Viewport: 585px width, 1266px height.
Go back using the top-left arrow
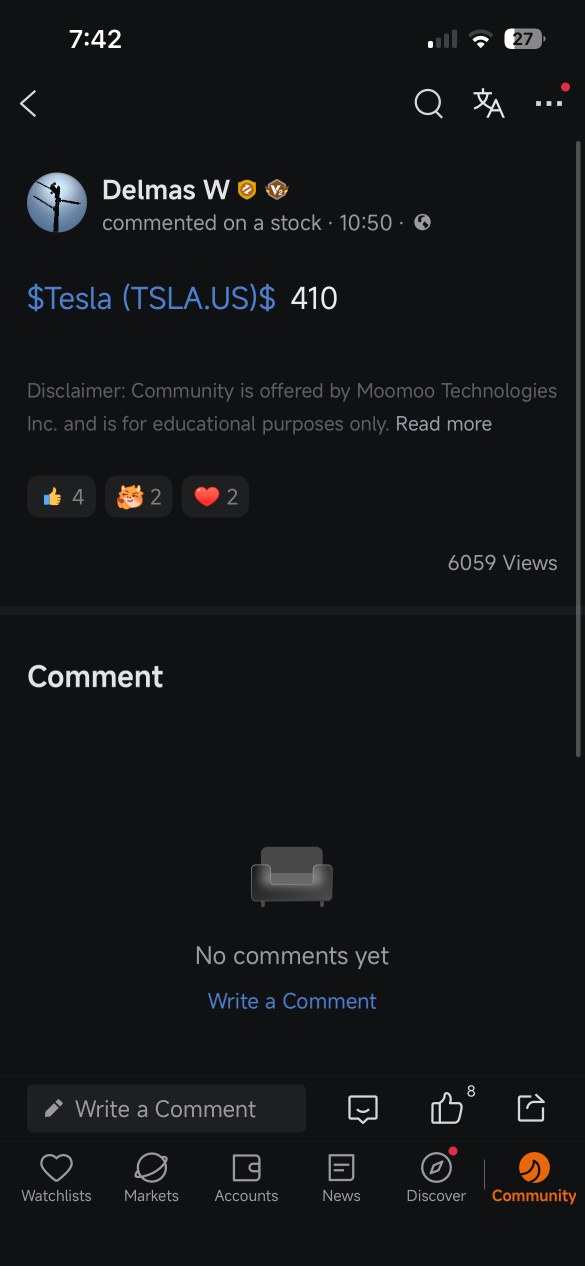click(x=28, y=103)
